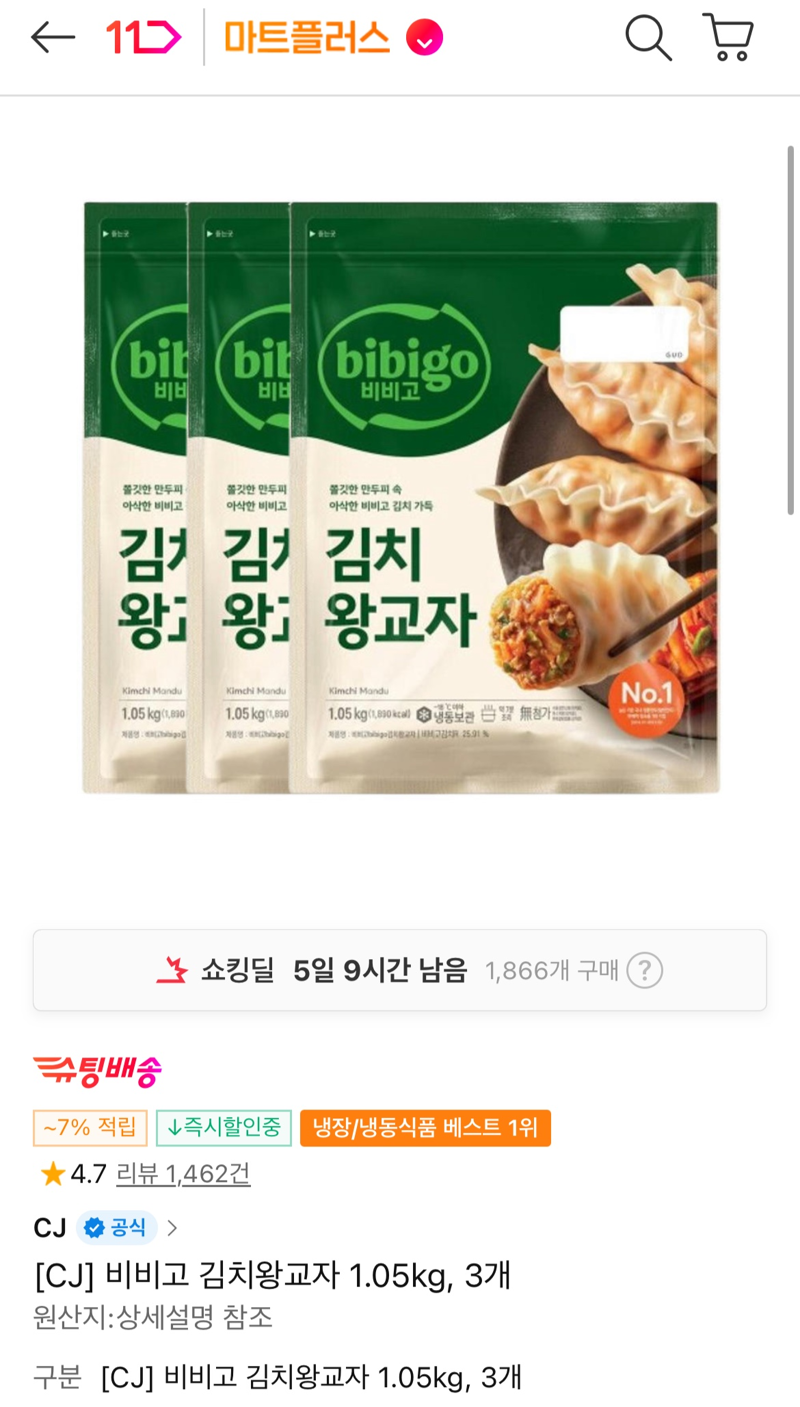This screenshot has width=800, height=1407.
Task: Open the search icon
Action: (x=648, y=38)
